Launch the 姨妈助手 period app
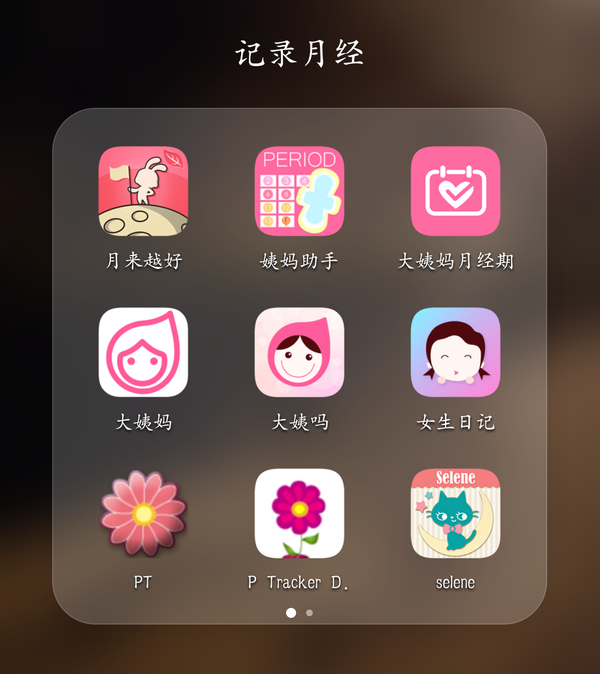The image size is (600, 674). coord(299,191)
